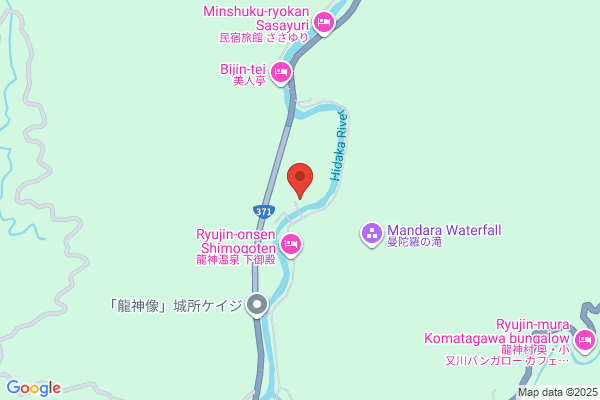Screen dimensions: 600x400
Task: Open the 龍神像 城所ケイジ gray marker
Action: (257, 305)
